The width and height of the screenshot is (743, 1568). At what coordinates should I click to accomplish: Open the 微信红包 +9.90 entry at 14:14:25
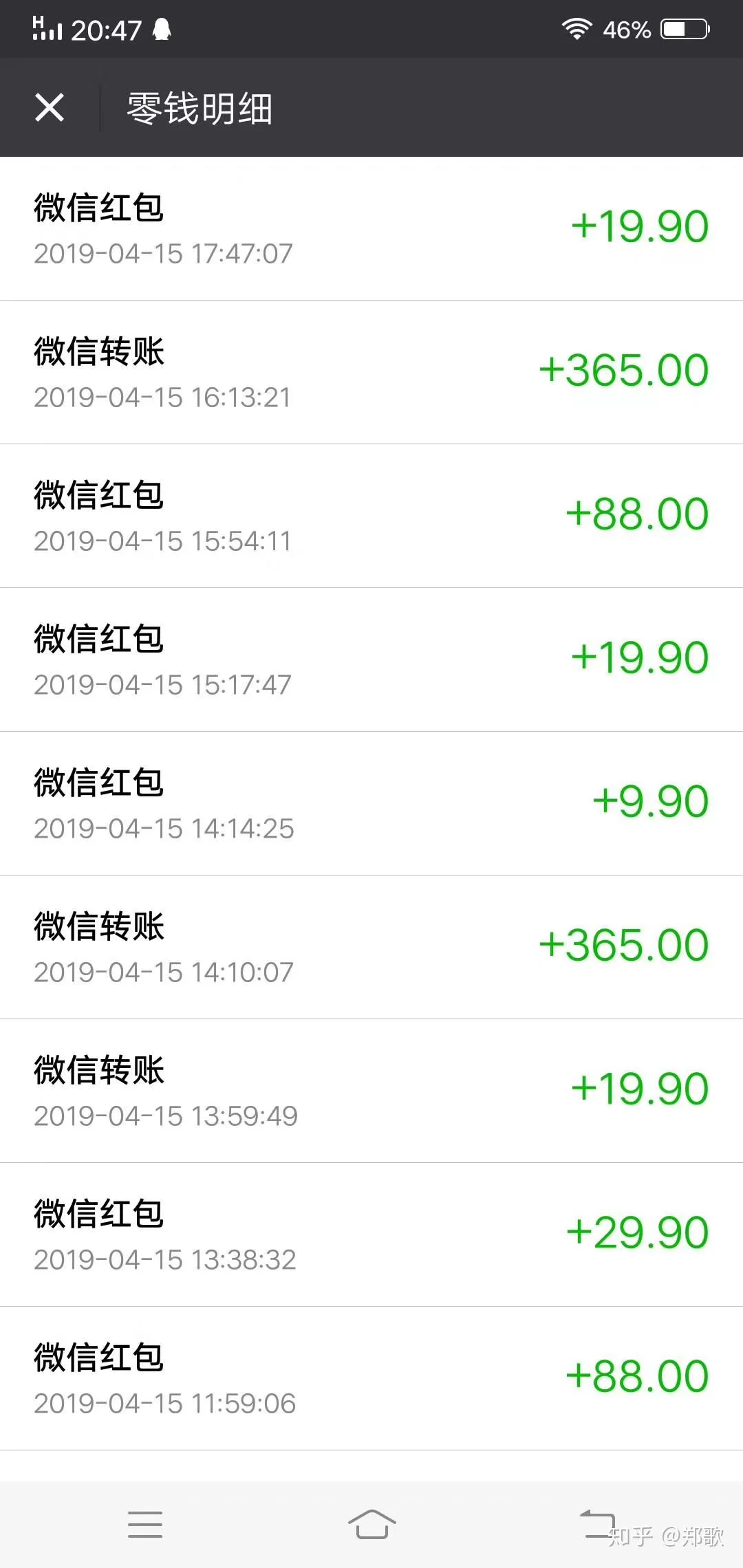coord(371,803)
